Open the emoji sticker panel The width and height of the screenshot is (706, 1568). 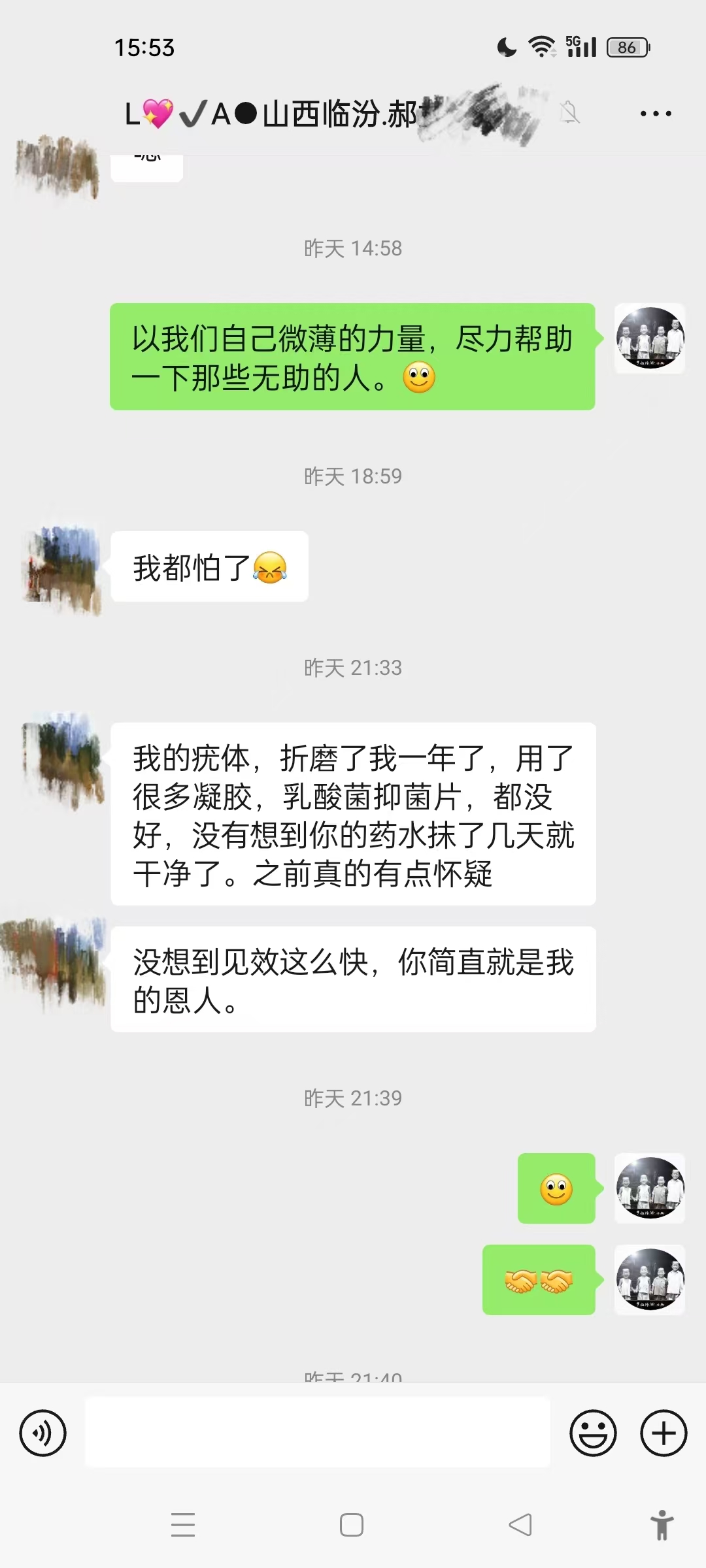[593, 1433]
